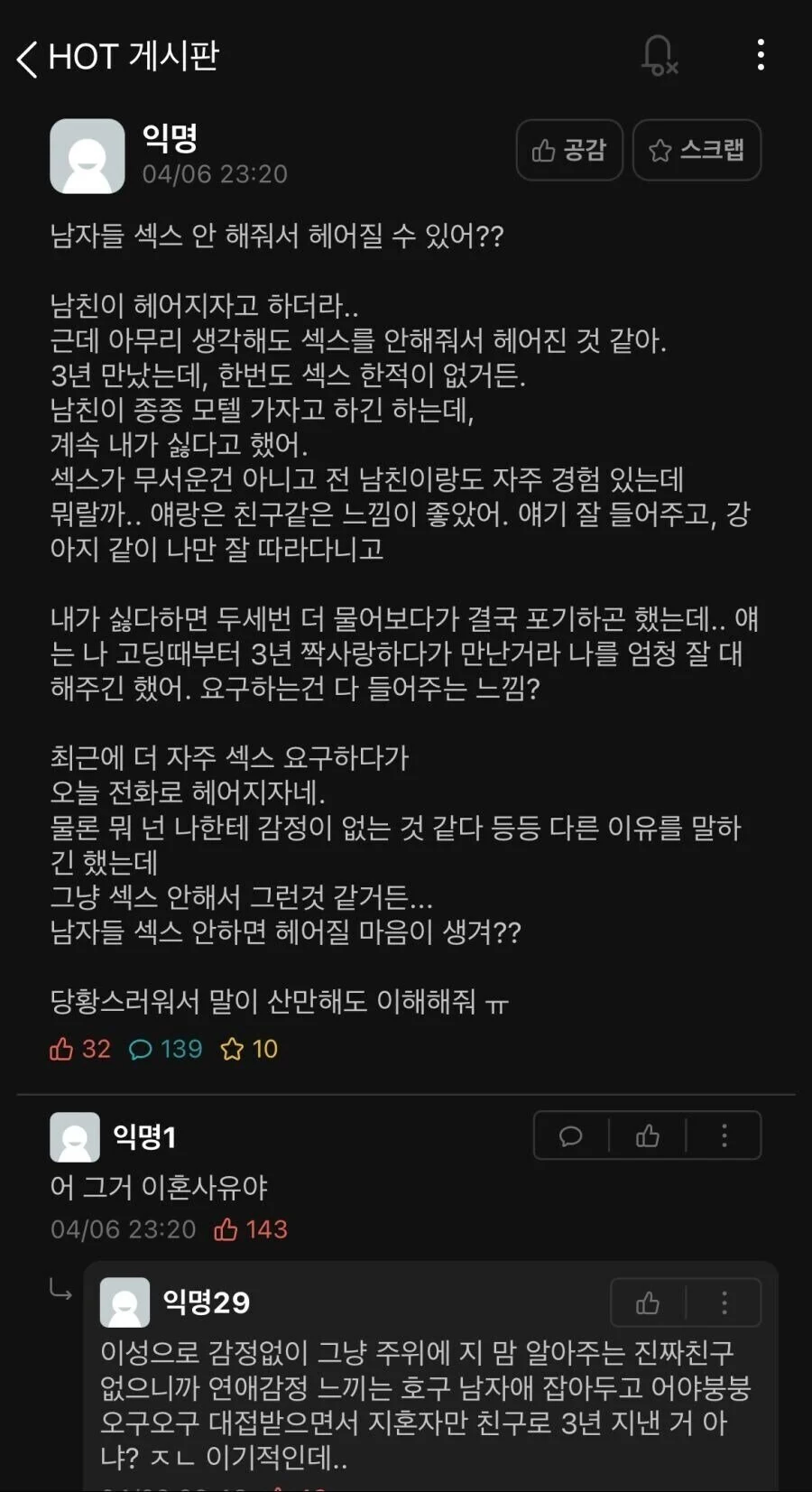The height and width of the screenshot is (1492, 812).
Task: Tap the 공감 button on the post
Action: (x=569, y=150)
